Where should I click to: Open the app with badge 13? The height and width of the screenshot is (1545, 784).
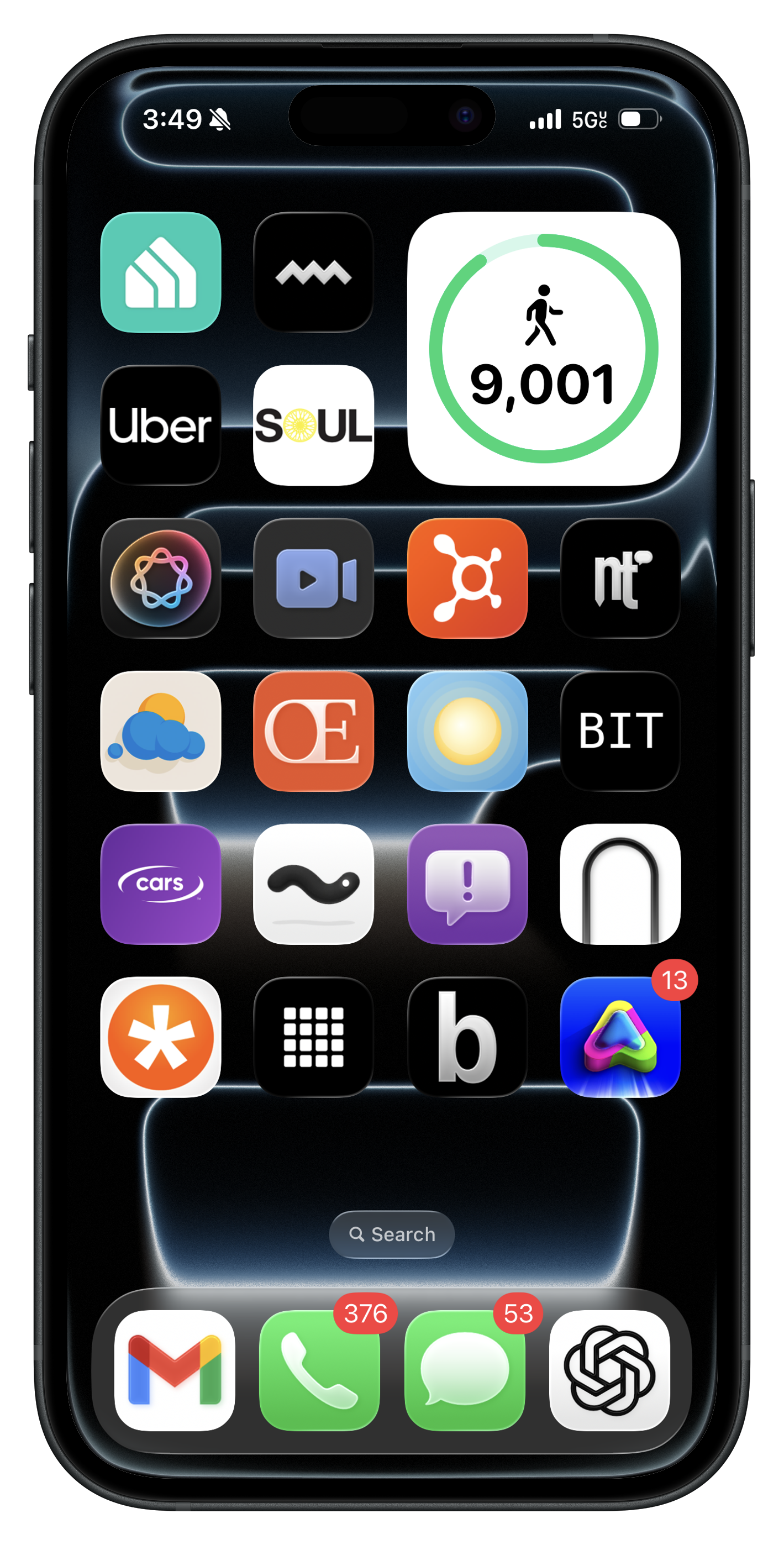tap(620, 1037)
